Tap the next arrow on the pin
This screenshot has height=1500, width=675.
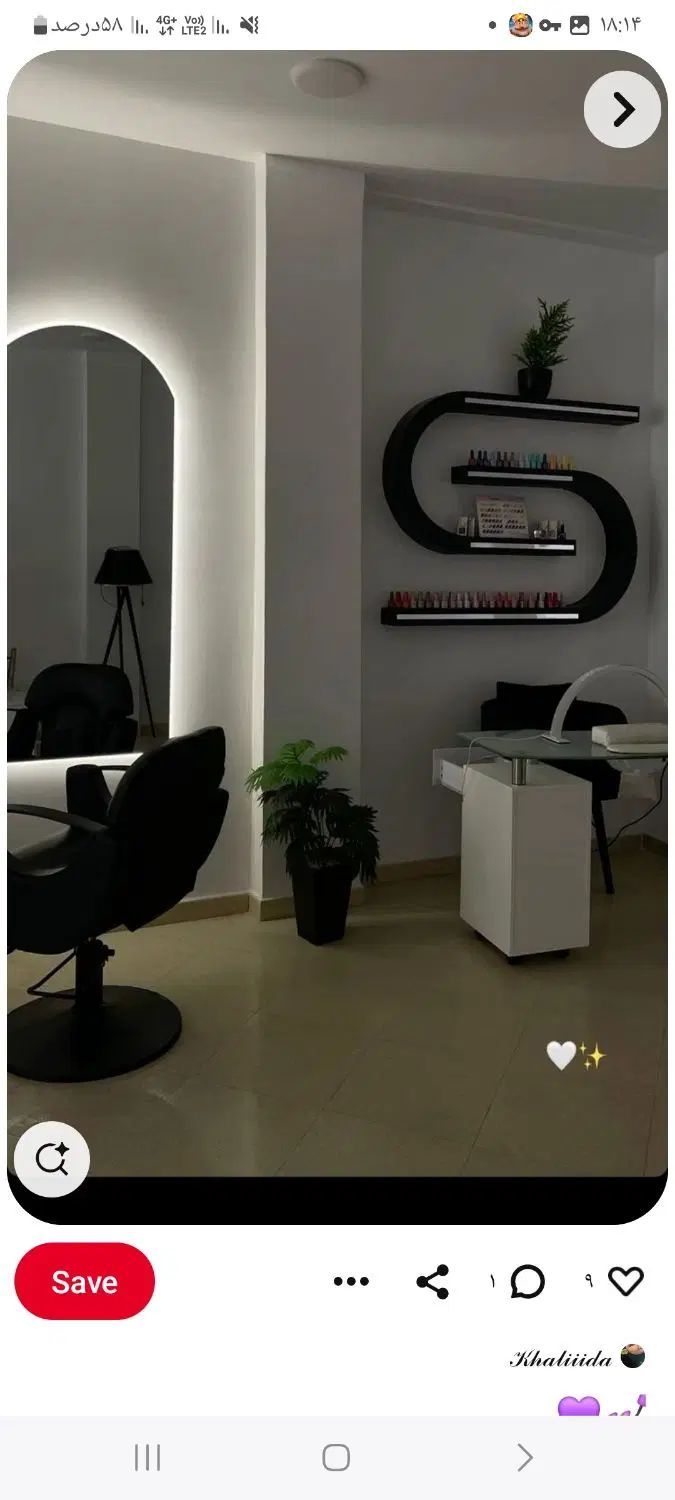[x=622, y=109]
